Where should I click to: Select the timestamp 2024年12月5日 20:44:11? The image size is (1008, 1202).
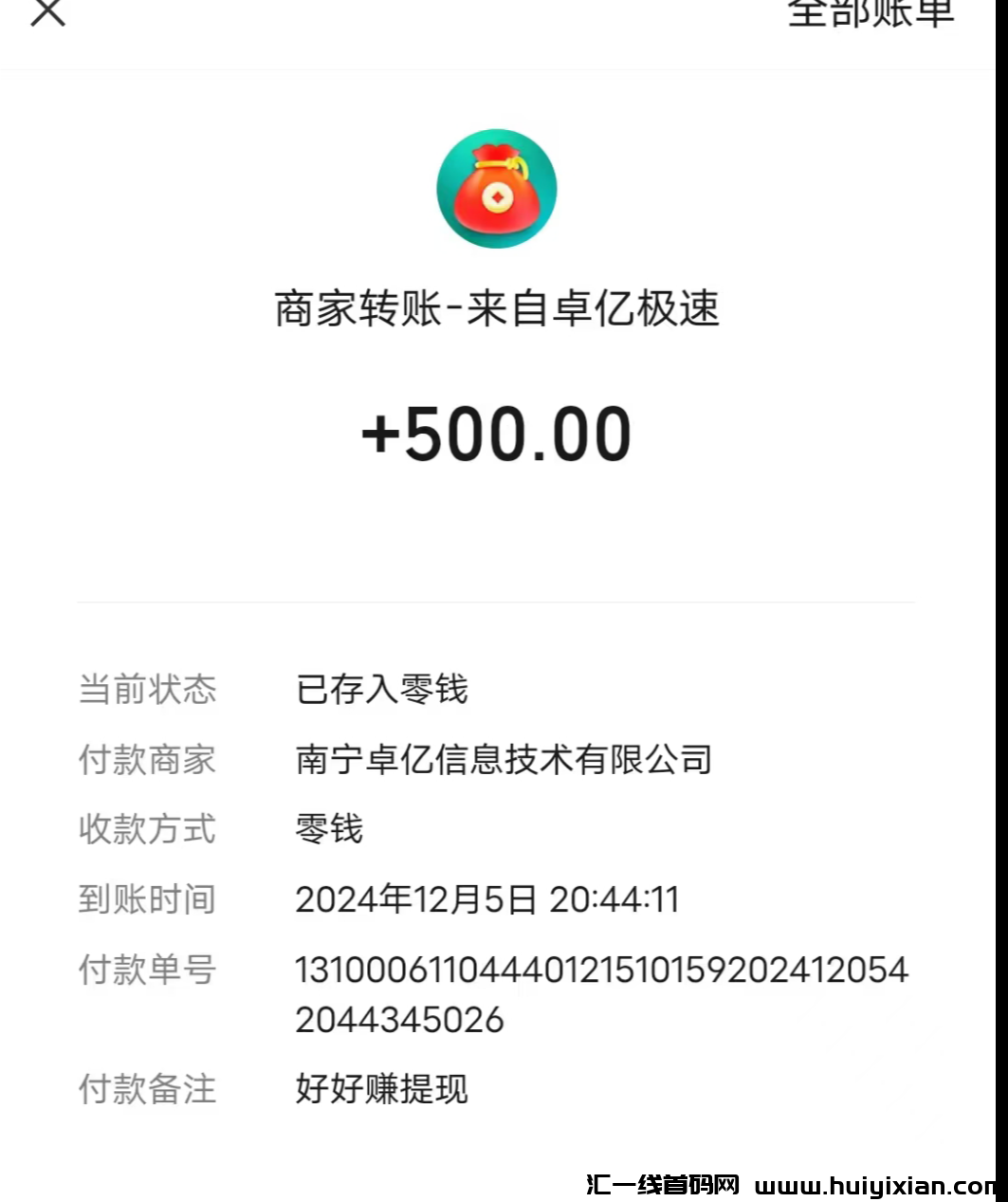coord(490,898)
